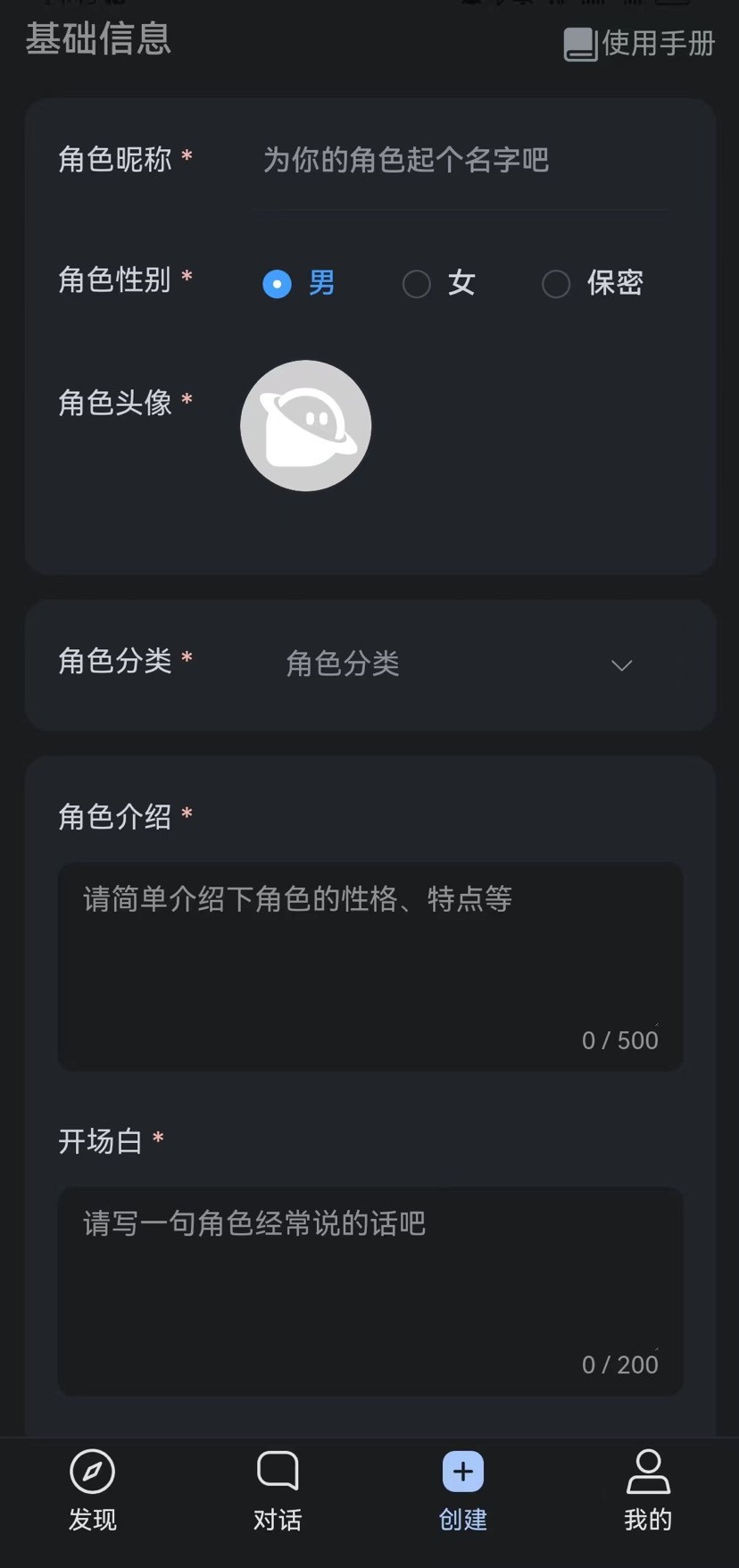Viewport: 739px width, 1568px height.
Task: Choose 保密 for the character gender
Action: tap(593, 284)
